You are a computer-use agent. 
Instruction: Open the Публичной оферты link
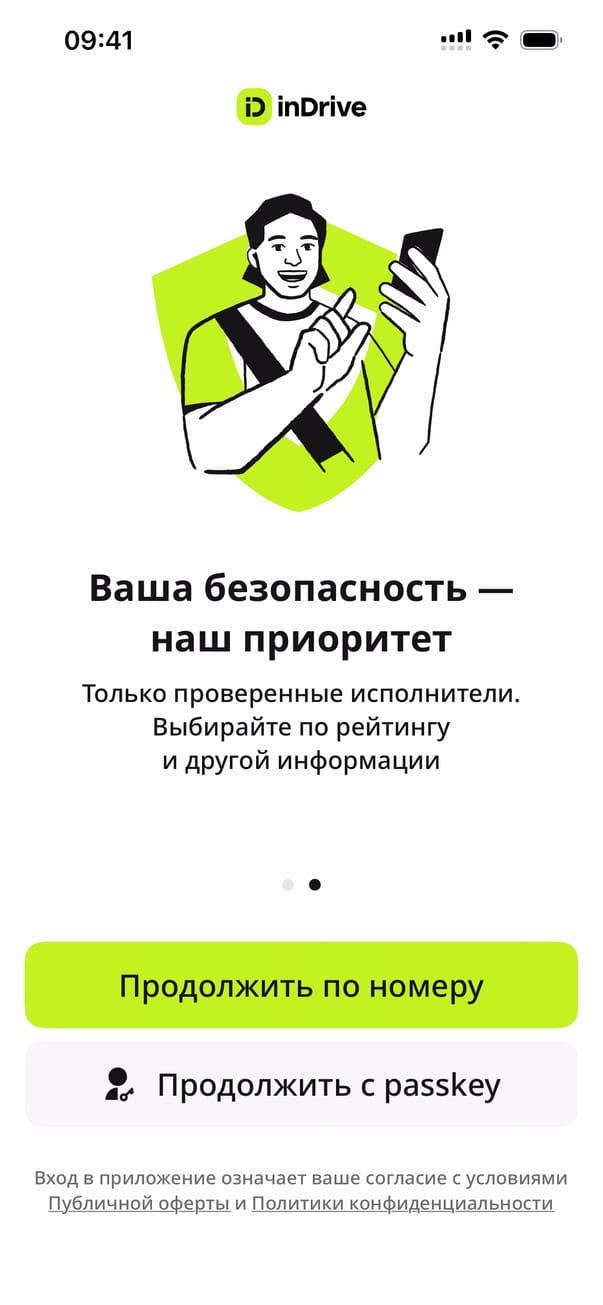click(139, 1203)
